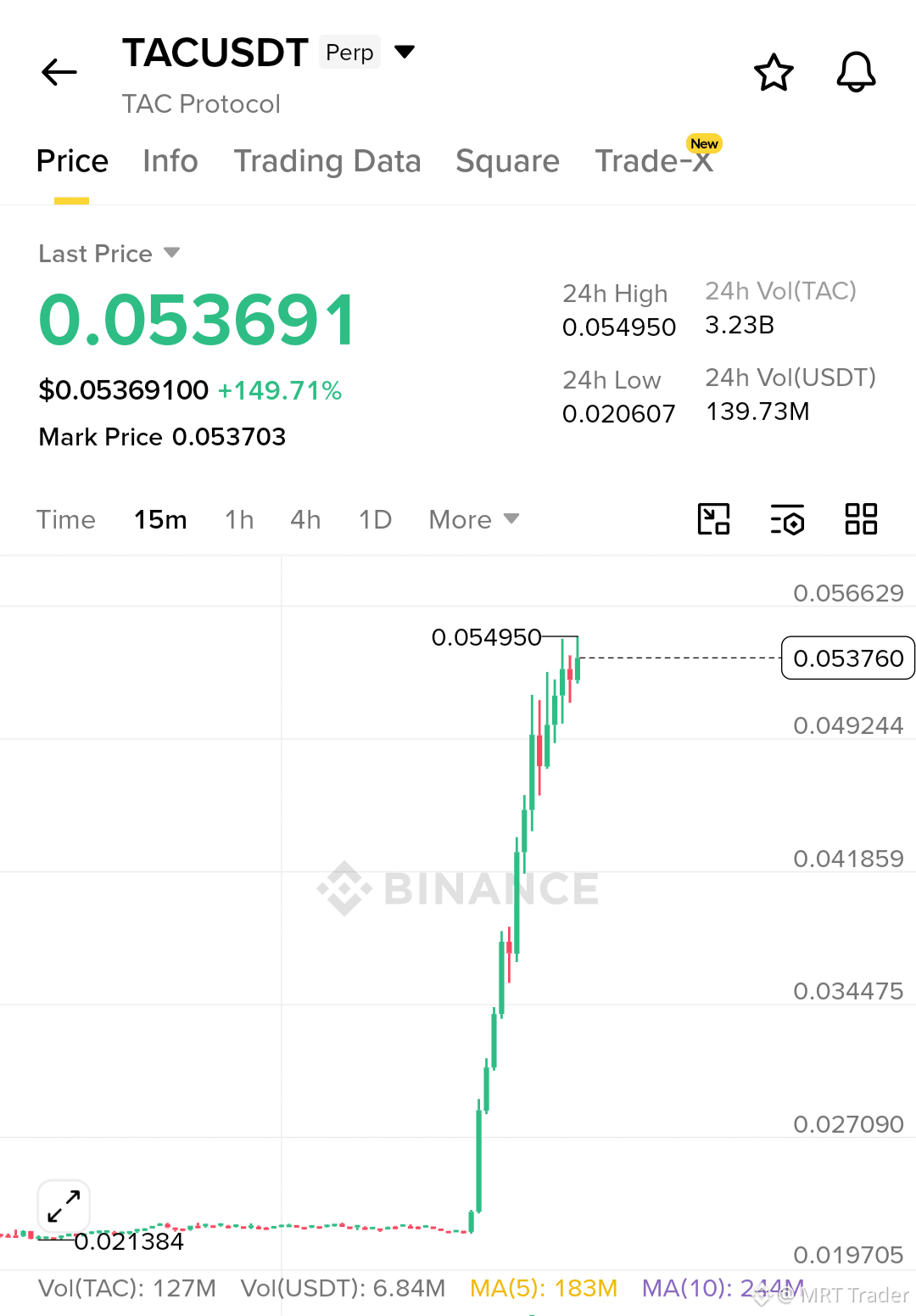Select the 1h interval
Screen dimensions: 916x1316
239,519
